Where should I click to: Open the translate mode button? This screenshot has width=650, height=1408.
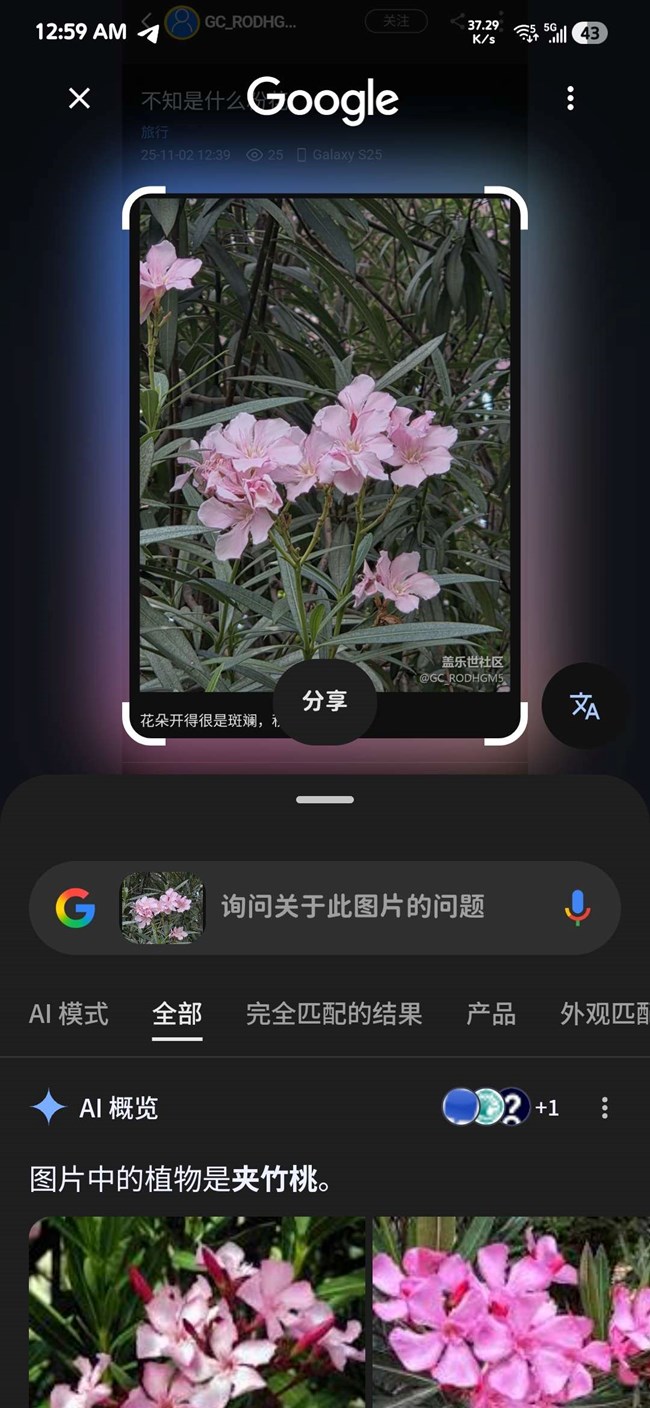(x=585, y=706)
